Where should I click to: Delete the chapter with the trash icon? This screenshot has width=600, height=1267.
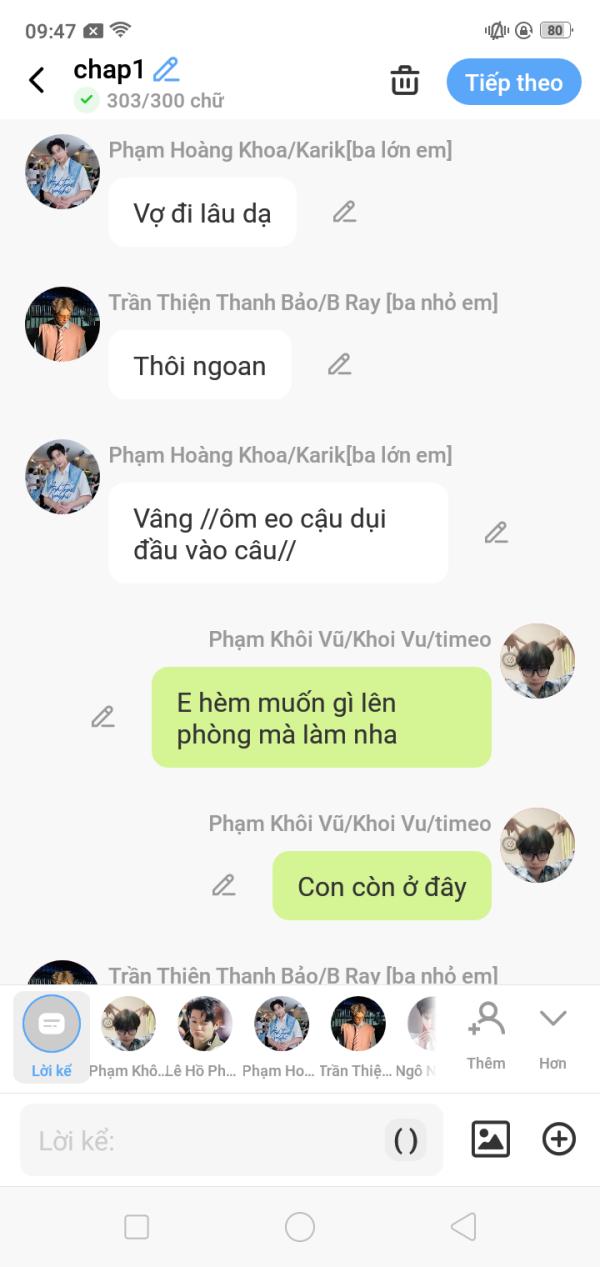click(x=404, y=81)
